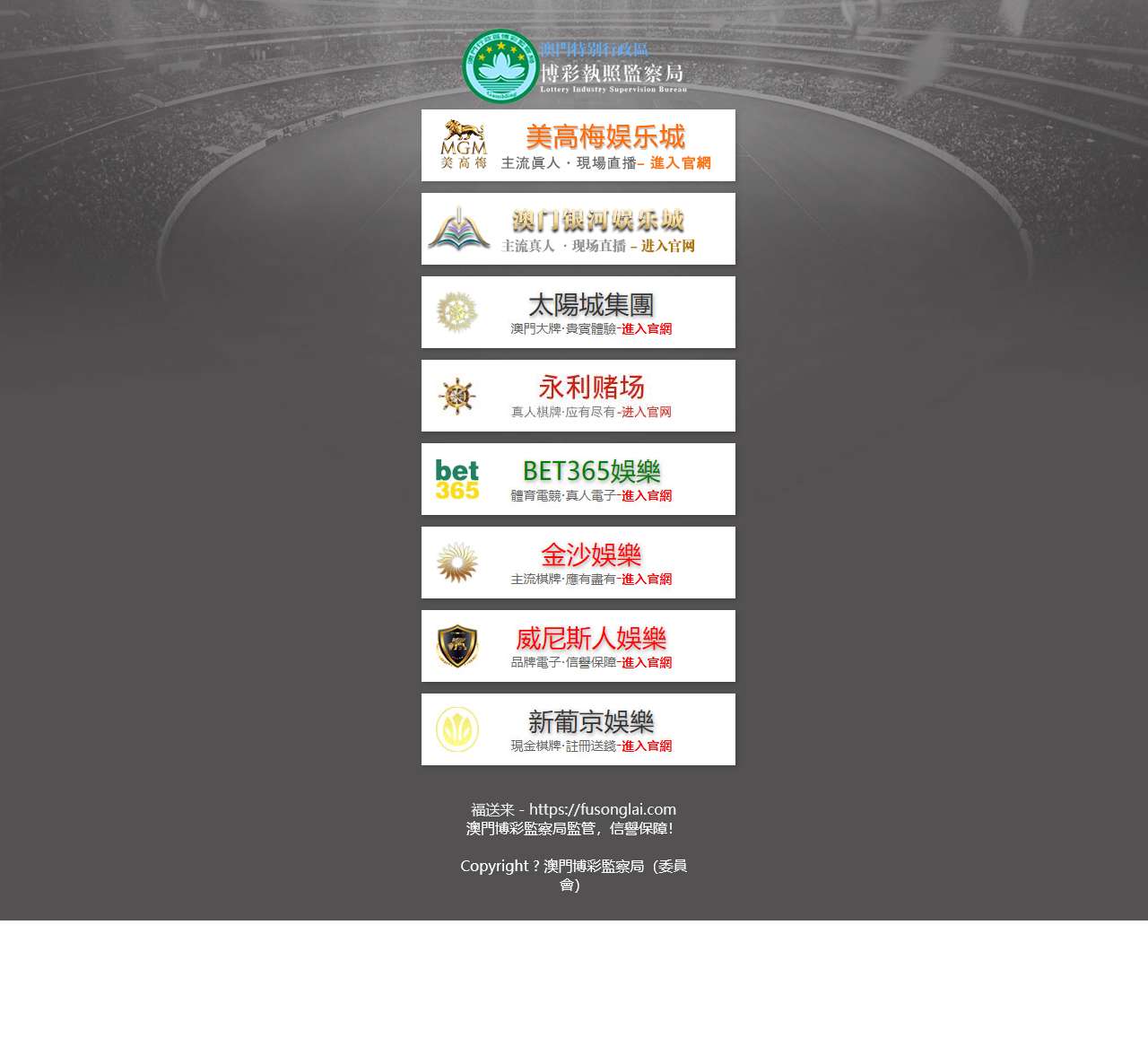Open the 澳门银河娱乐城 banner
This screenshot has width=1148, height=1047.
(578, 229)
